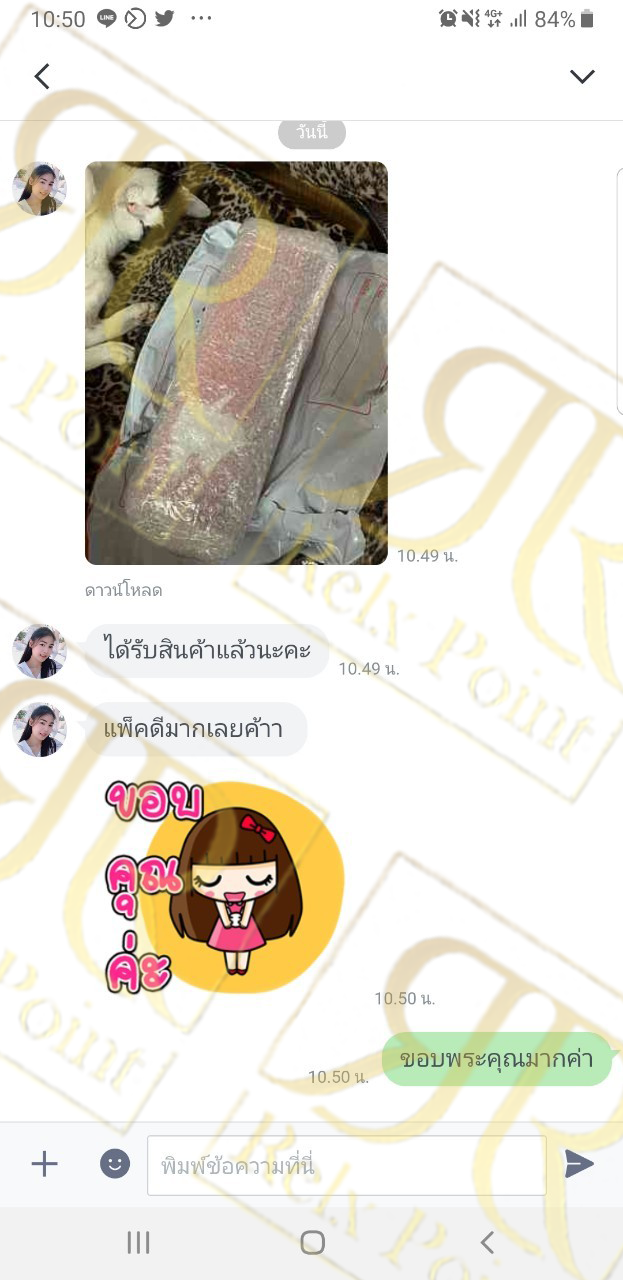Send the message with the arrow icon
This screenshot has width=623, height=1280.
click(x=579, y=1164)
